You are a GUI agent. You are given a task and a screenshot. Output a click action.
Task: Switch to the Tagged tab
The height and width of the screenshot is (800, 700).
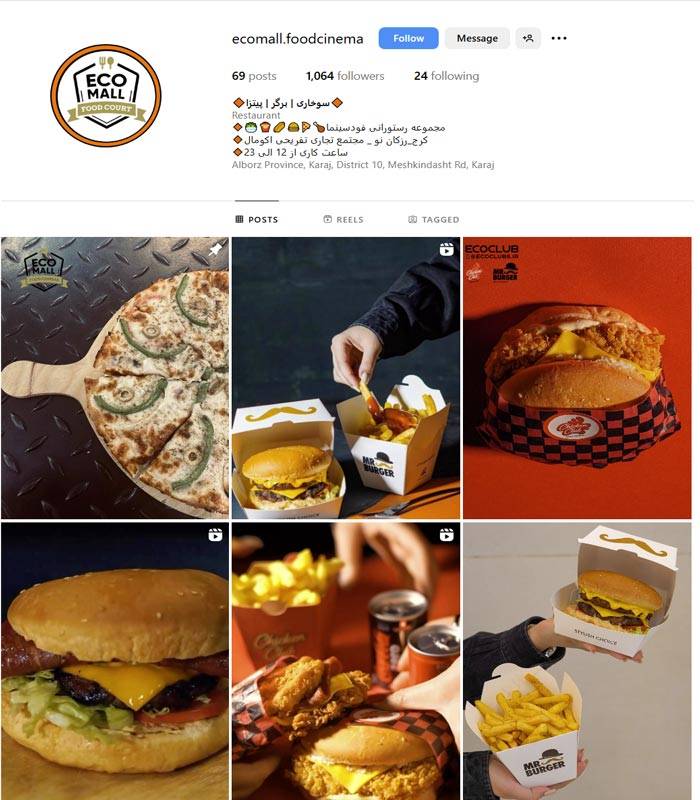(434, 219)
